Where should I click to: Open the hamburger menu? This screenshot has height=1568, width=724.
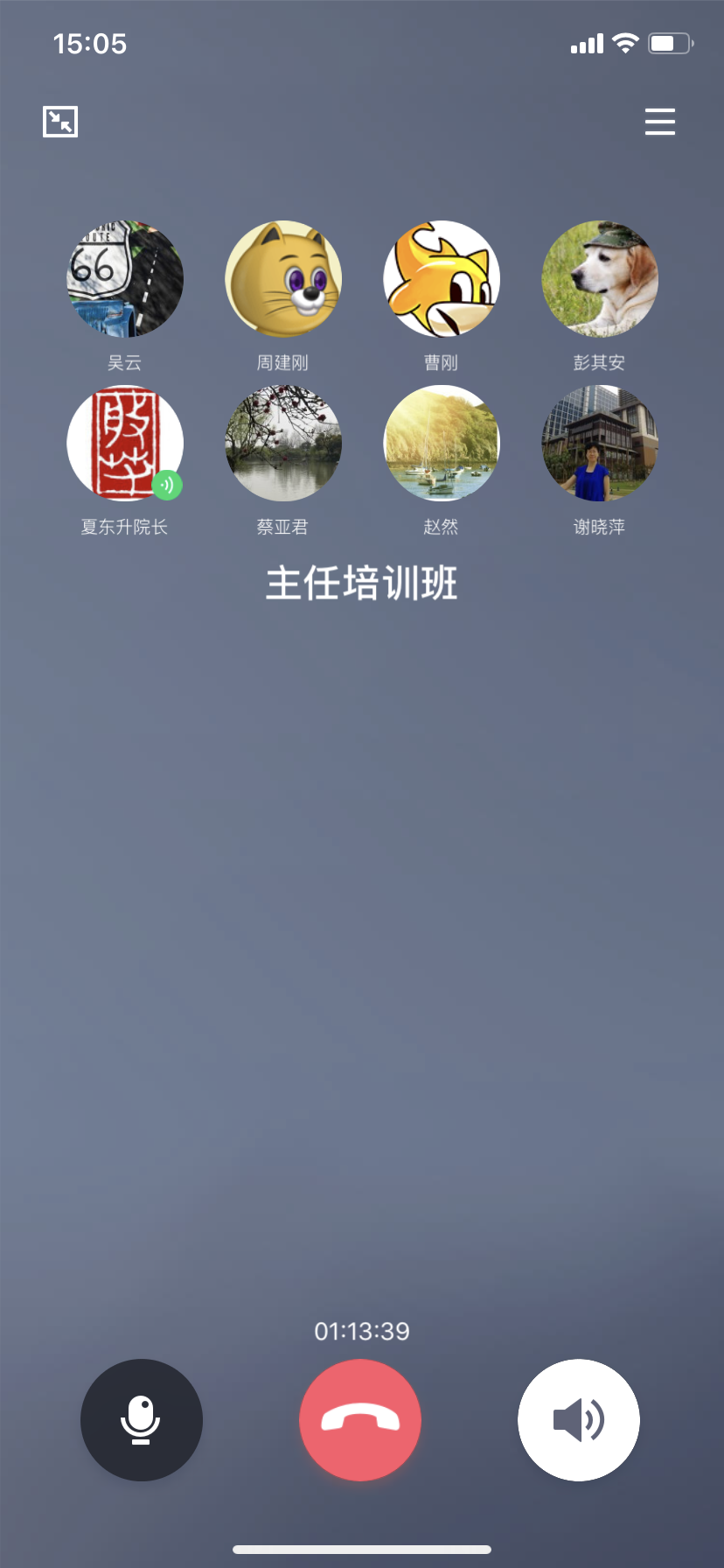pos(660,122)
